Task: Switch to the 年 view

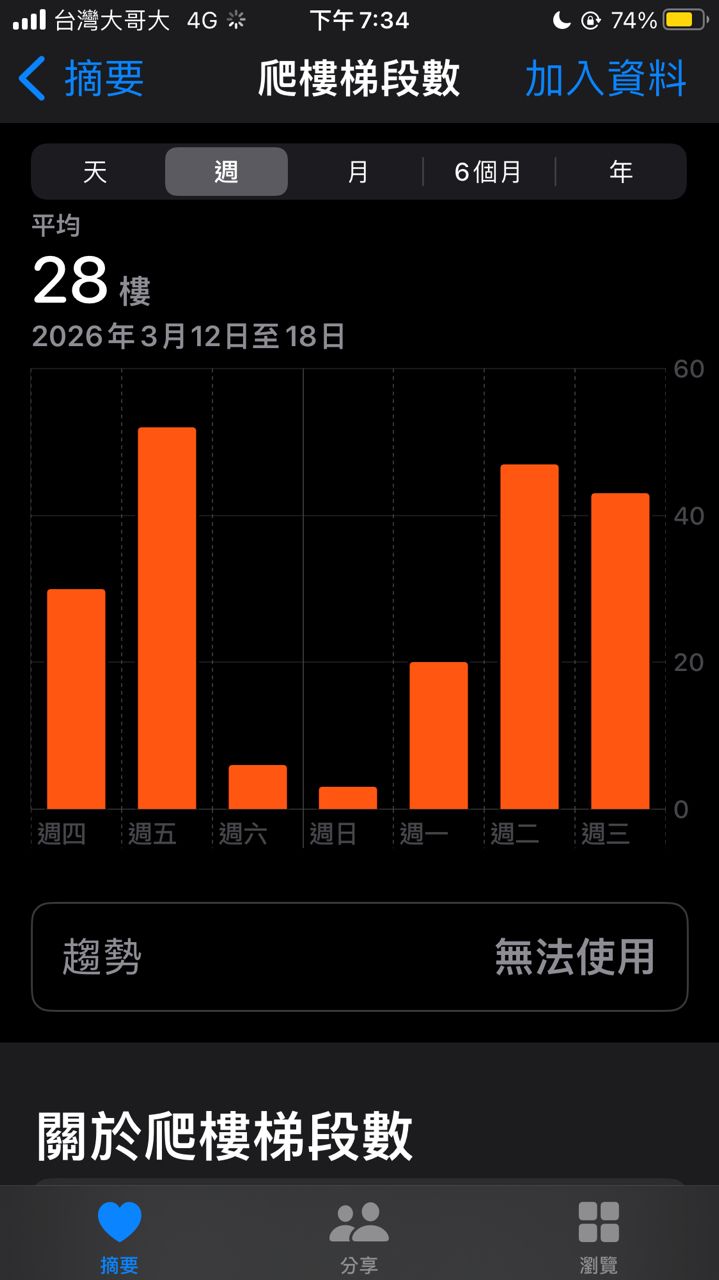Action: pos(621,172)
